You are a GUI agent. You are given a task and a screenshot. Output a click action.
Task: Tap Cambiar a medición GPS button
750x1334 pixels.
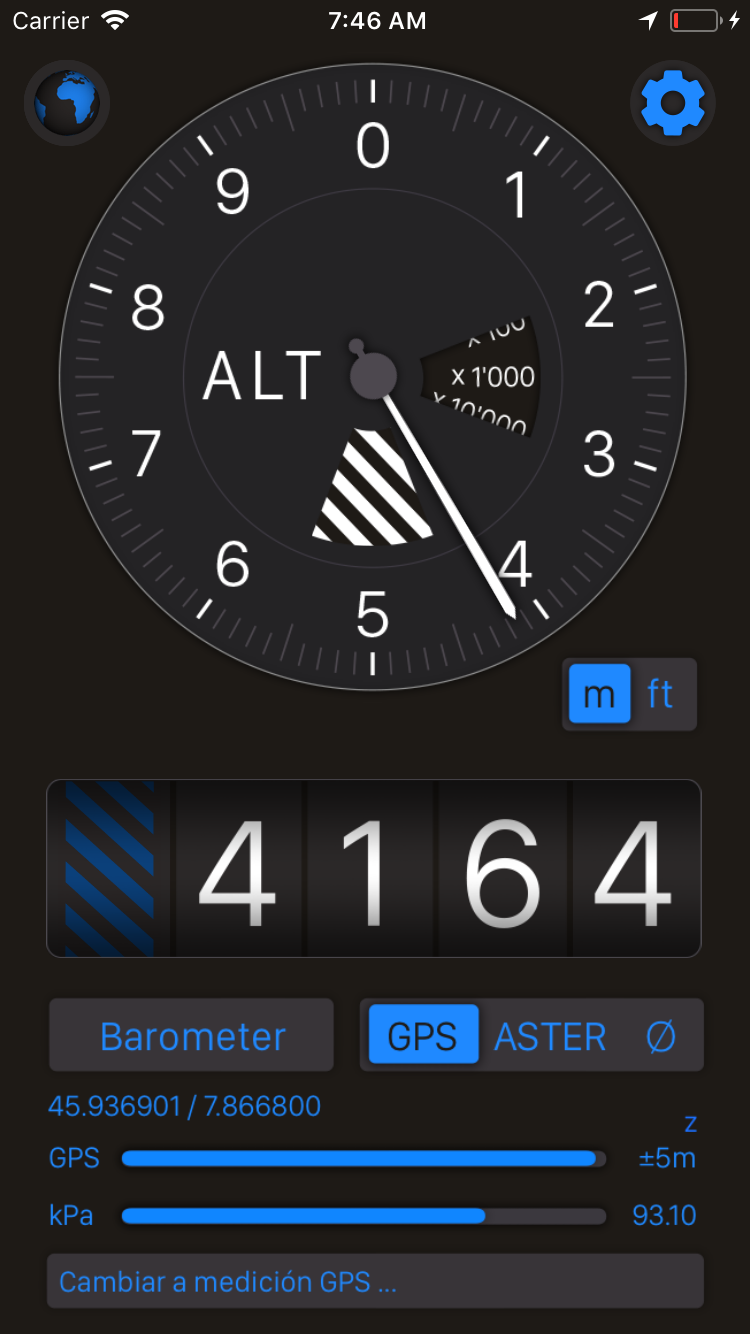pyautogui.click(x=374, y=1281)
